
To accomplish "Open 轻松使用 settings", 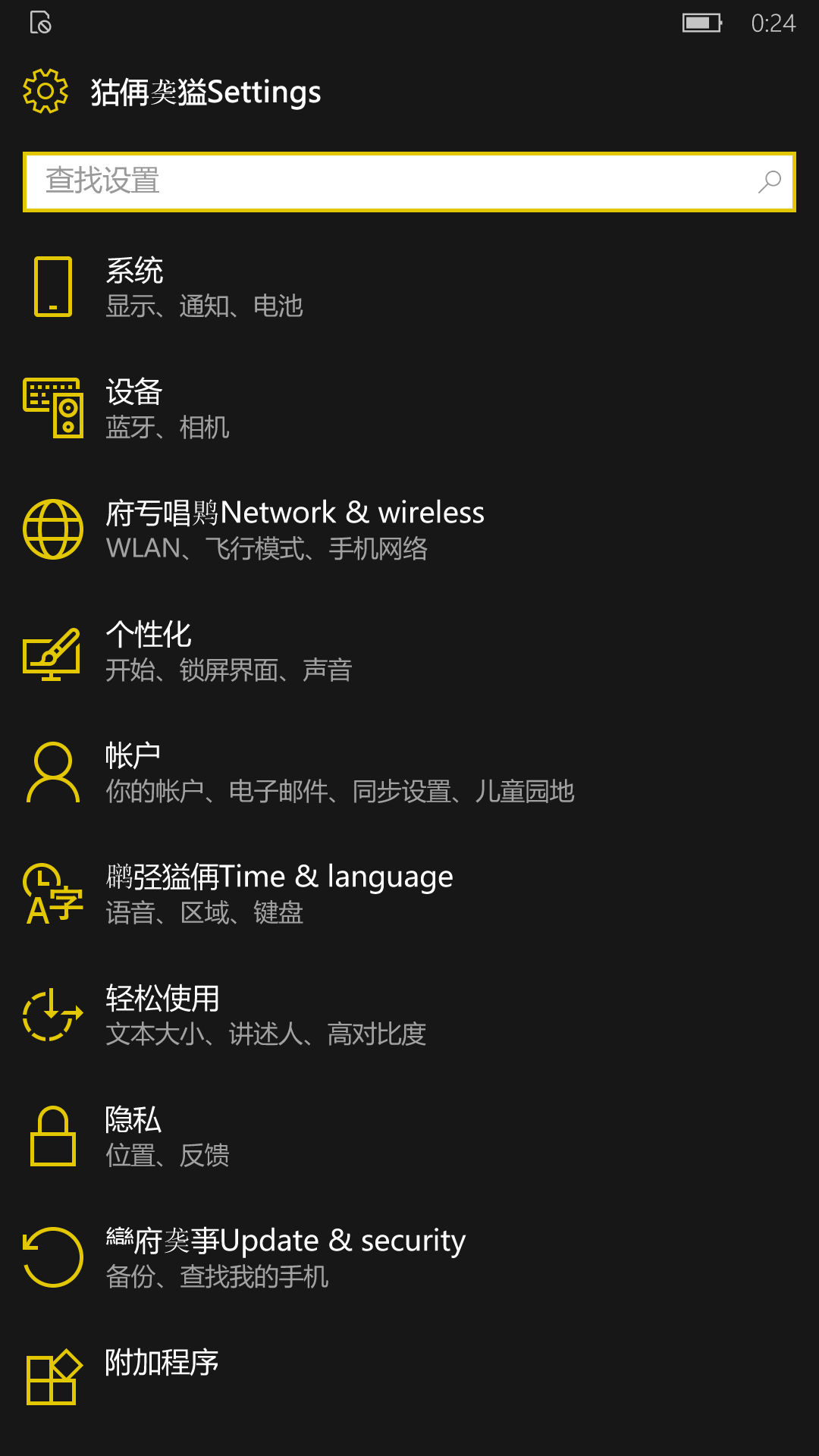I will [409, 1015].
